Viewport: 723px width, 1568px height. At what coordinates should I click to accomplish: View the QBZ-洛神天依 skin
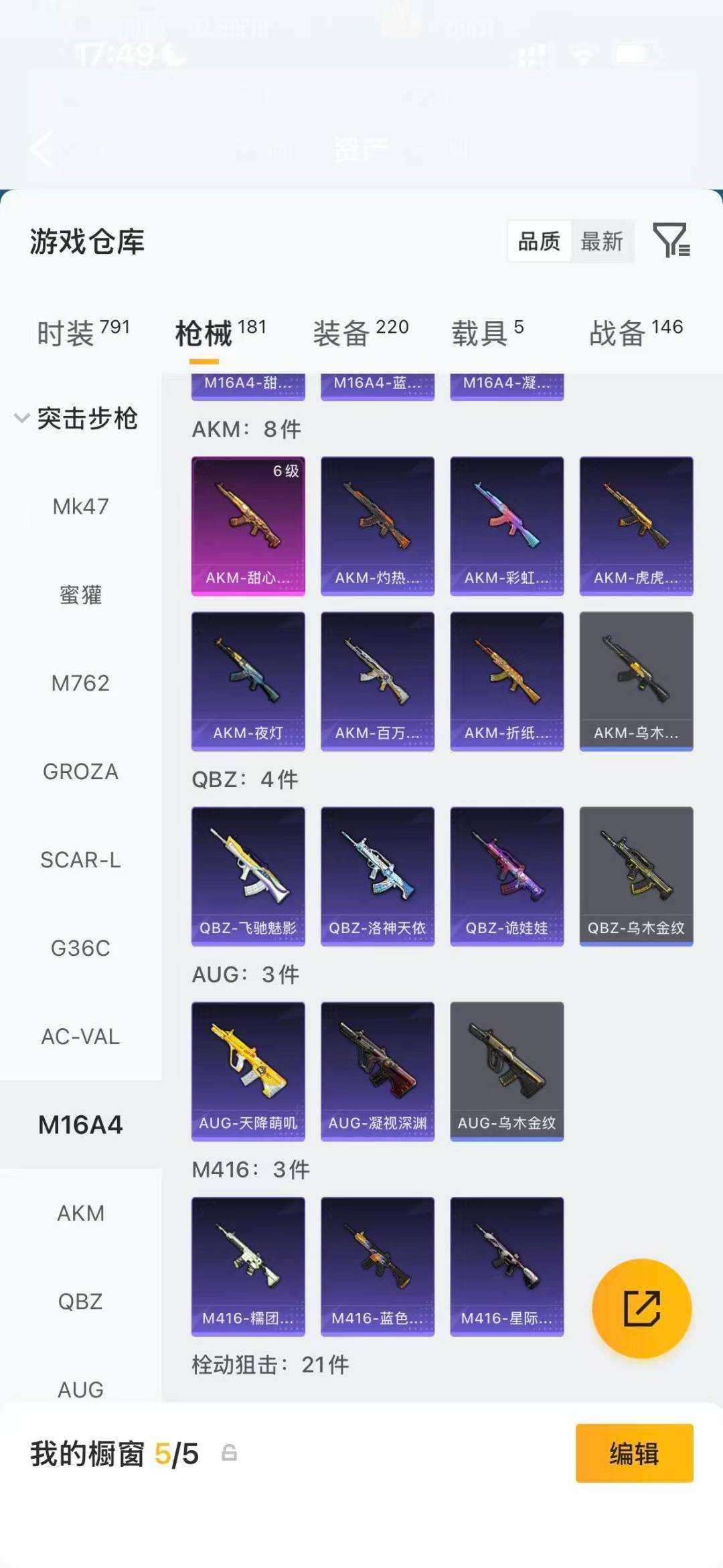(x=378, y=875)
